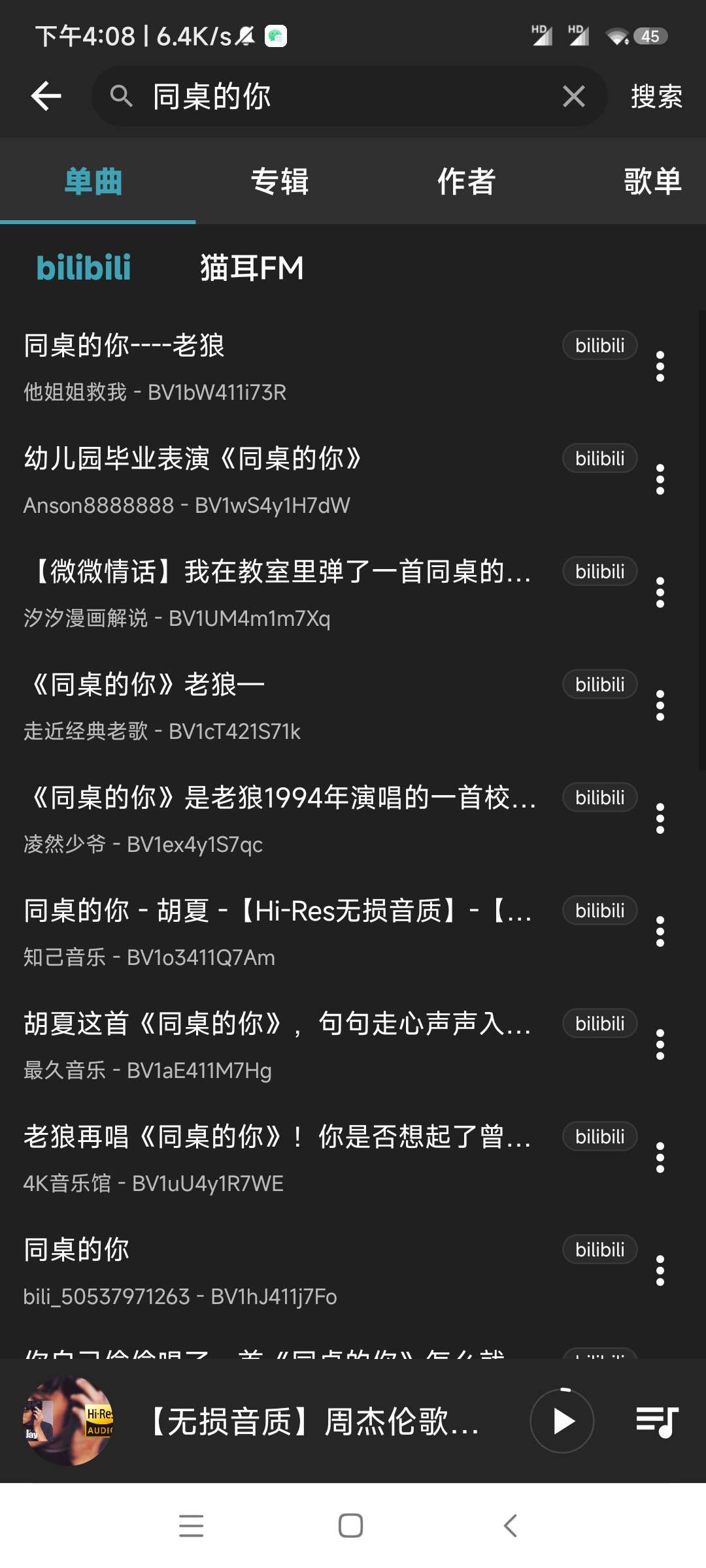Viewport: 706px width, 1568px height.
Task: Open more options for 【微微情话】 result
Action: 660,593
